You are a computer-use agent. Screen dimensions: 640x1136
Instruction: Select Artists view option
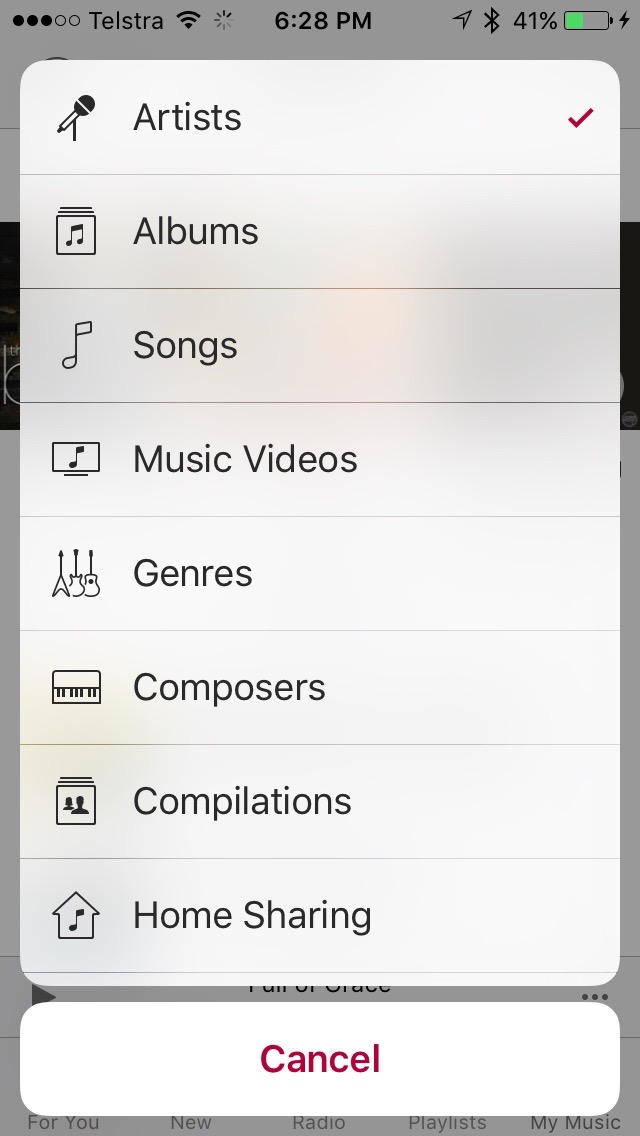[320, 117]
